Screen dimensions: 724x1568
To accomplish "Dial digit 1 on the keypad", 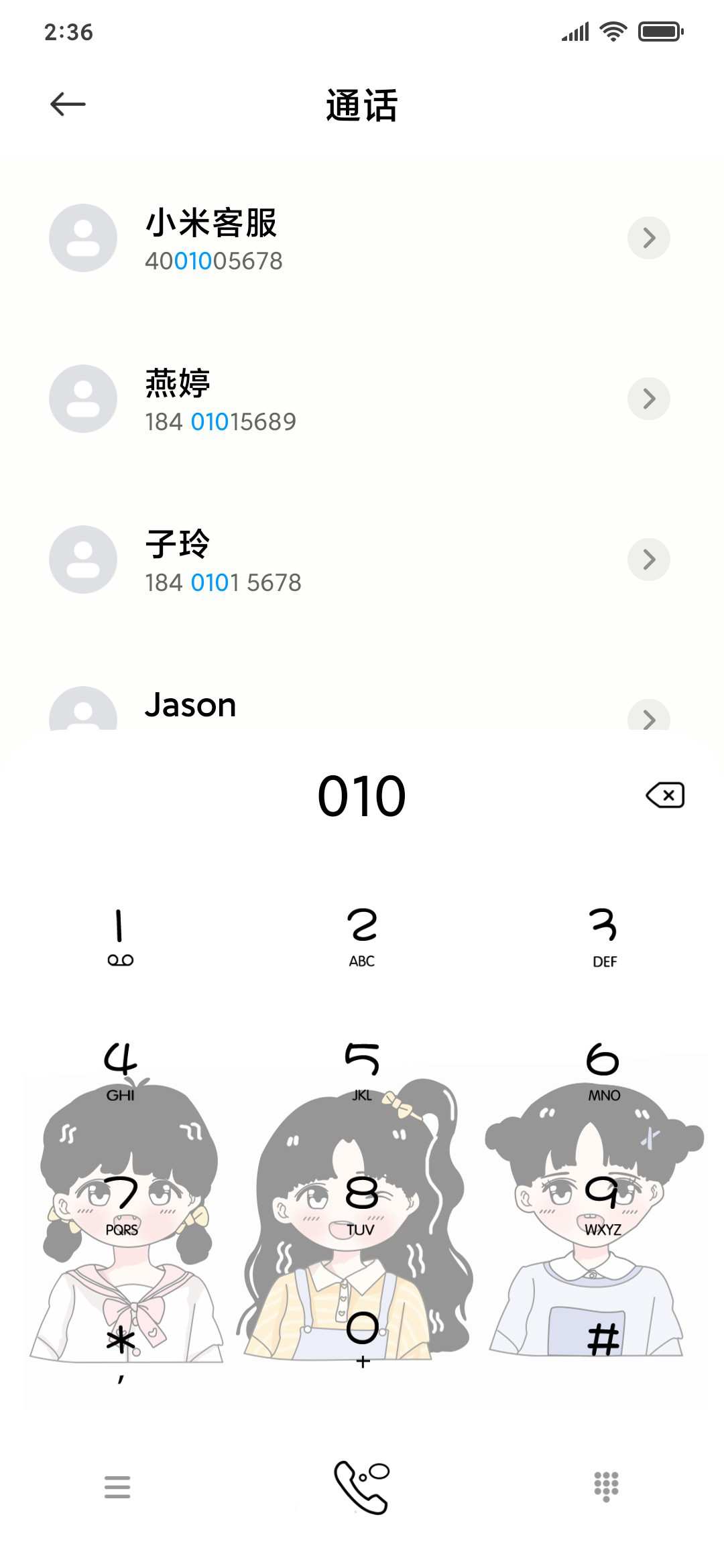I will 121,937.
